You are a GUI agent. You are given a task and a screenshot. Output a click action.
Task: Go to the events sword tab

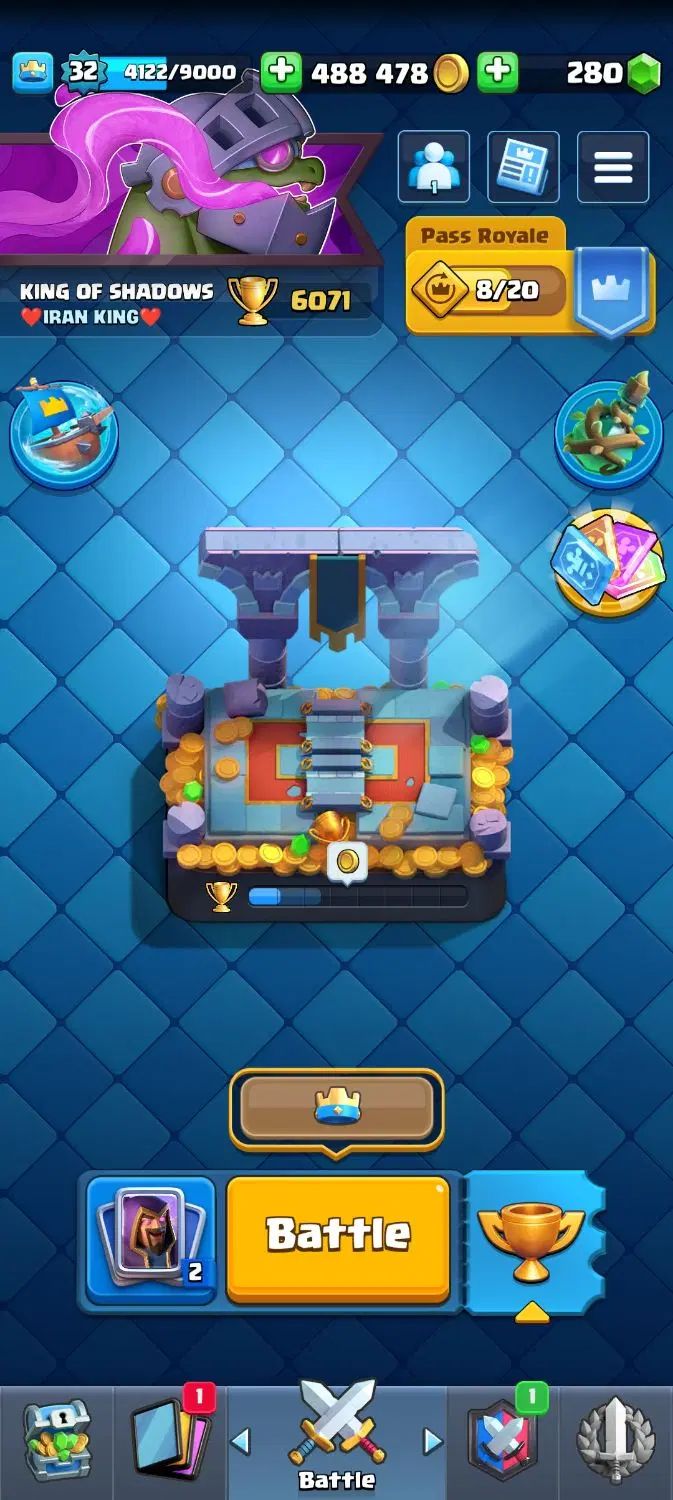click(615, 1440)
